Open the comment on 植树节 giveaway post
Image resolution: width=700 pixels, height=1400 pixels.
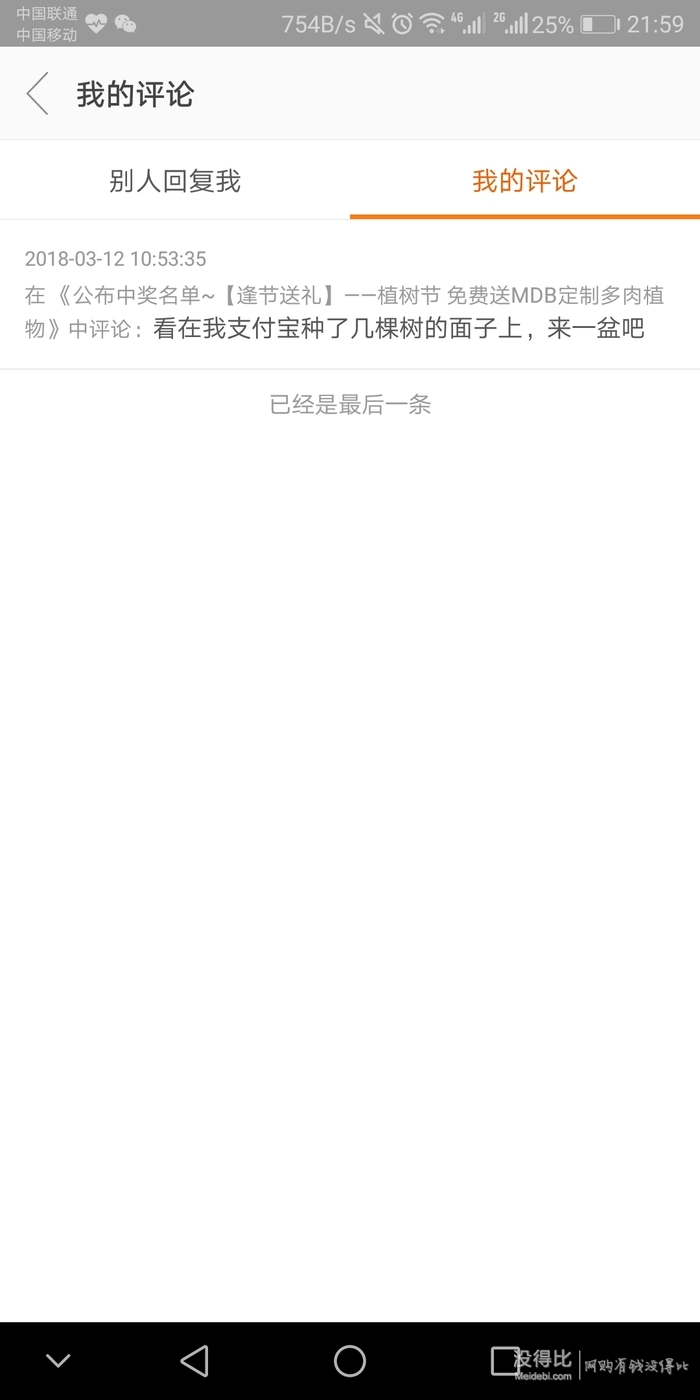[350, 294]
